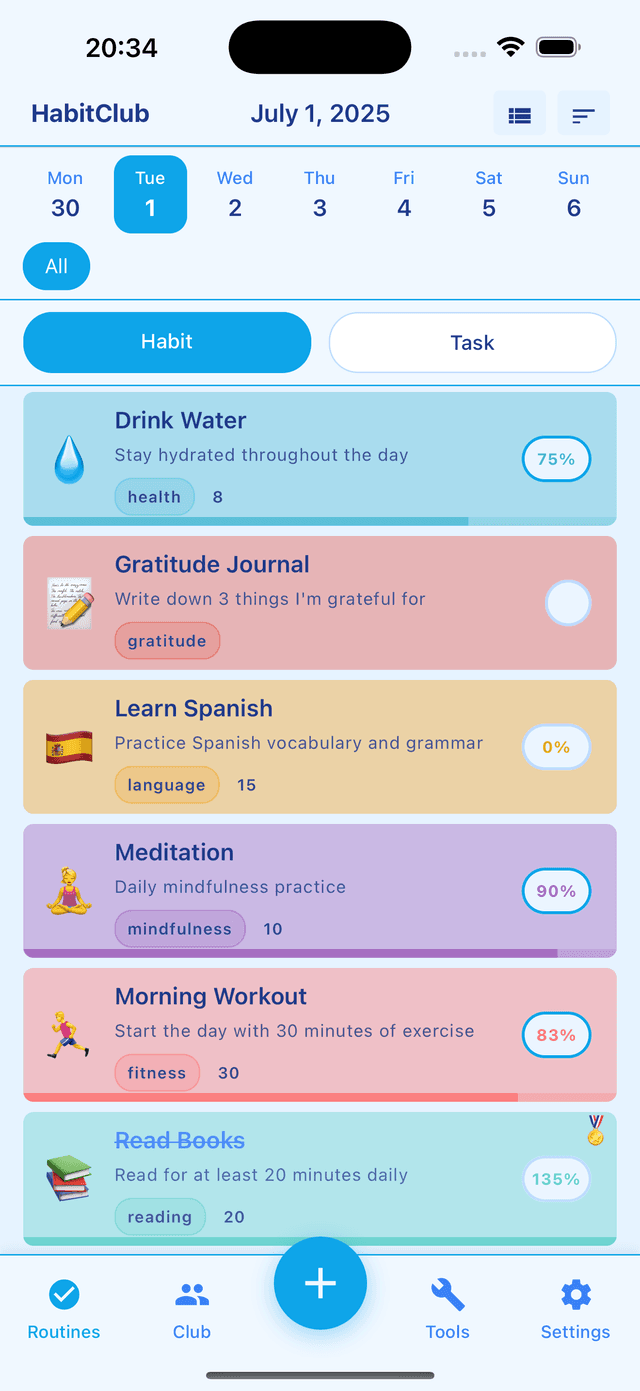Open the Learn Spanish habit card
This screenshot has height=1391, width=640.
point(300,746)
